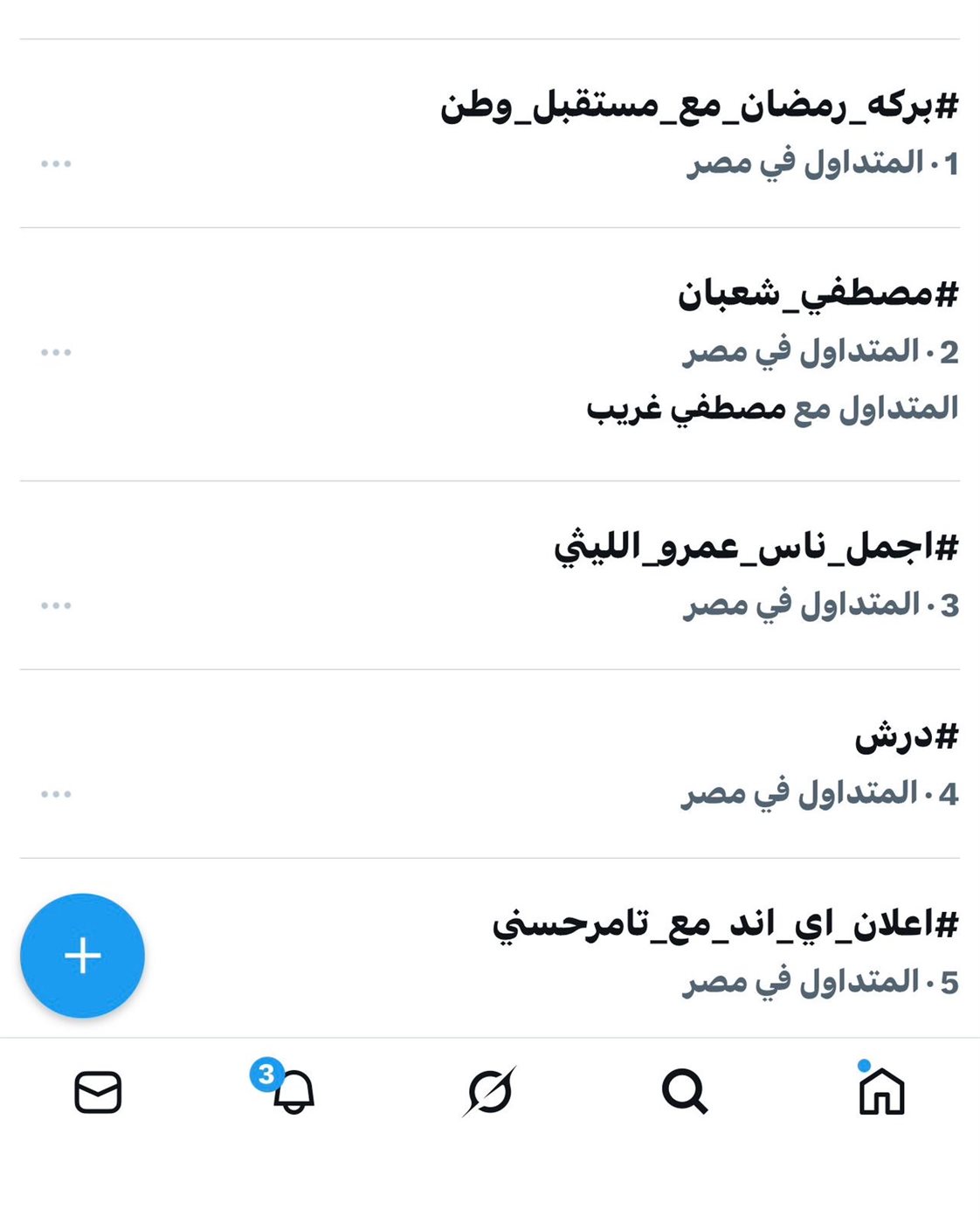Switch to the Search tab
The height and width of the screenshot is (1223, 980).
[x=685, y=1092]
